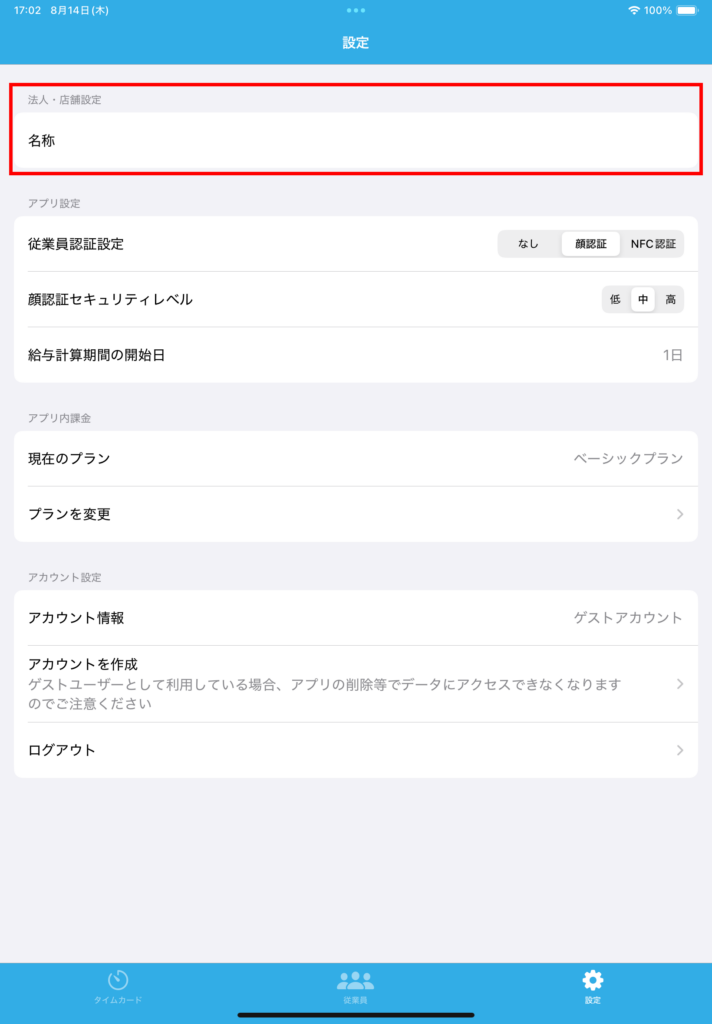Open プランを変更 to change plan
Viewport: 712px width, 1024px height.
355,514
